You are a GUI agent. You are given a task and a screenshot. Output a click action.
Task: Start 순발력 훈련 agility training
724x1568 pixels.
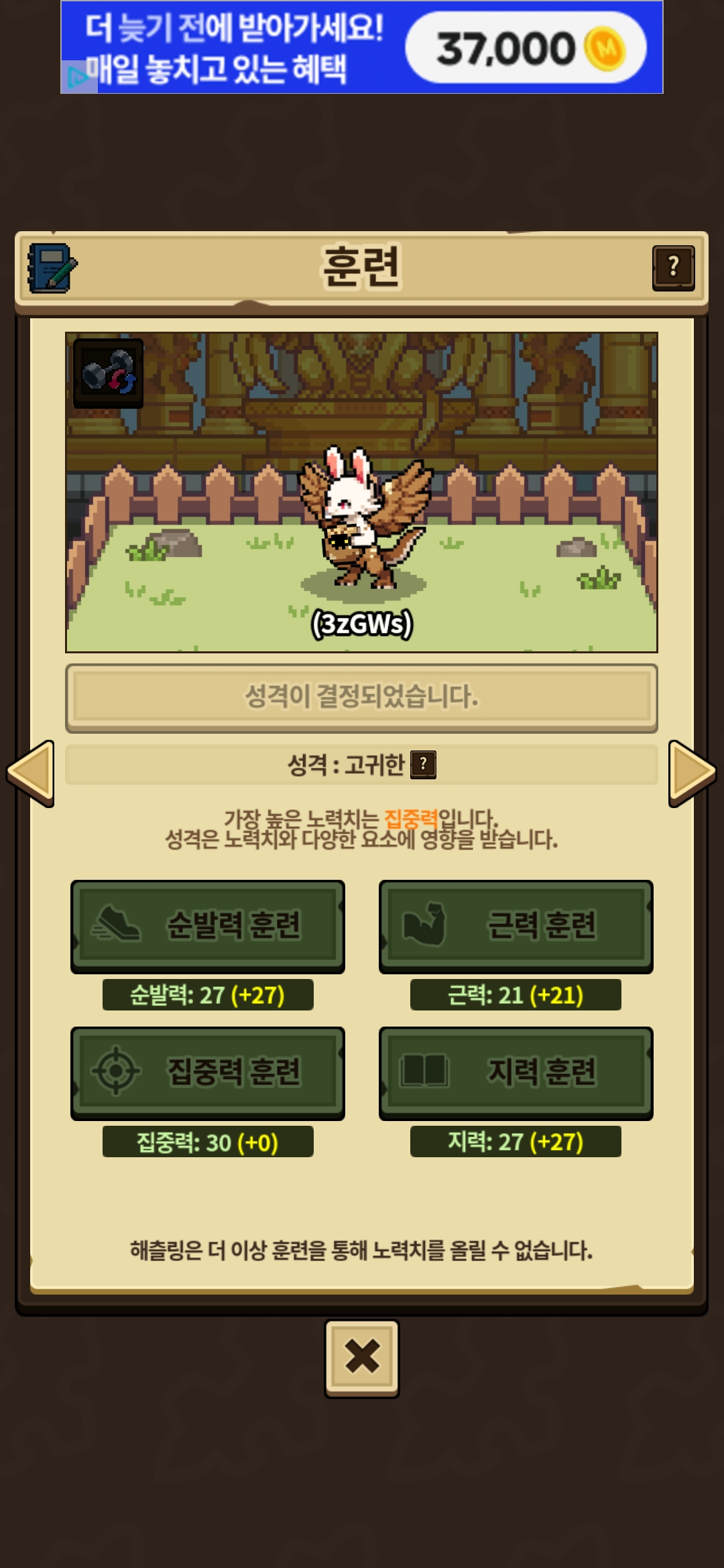coord(208,926)
